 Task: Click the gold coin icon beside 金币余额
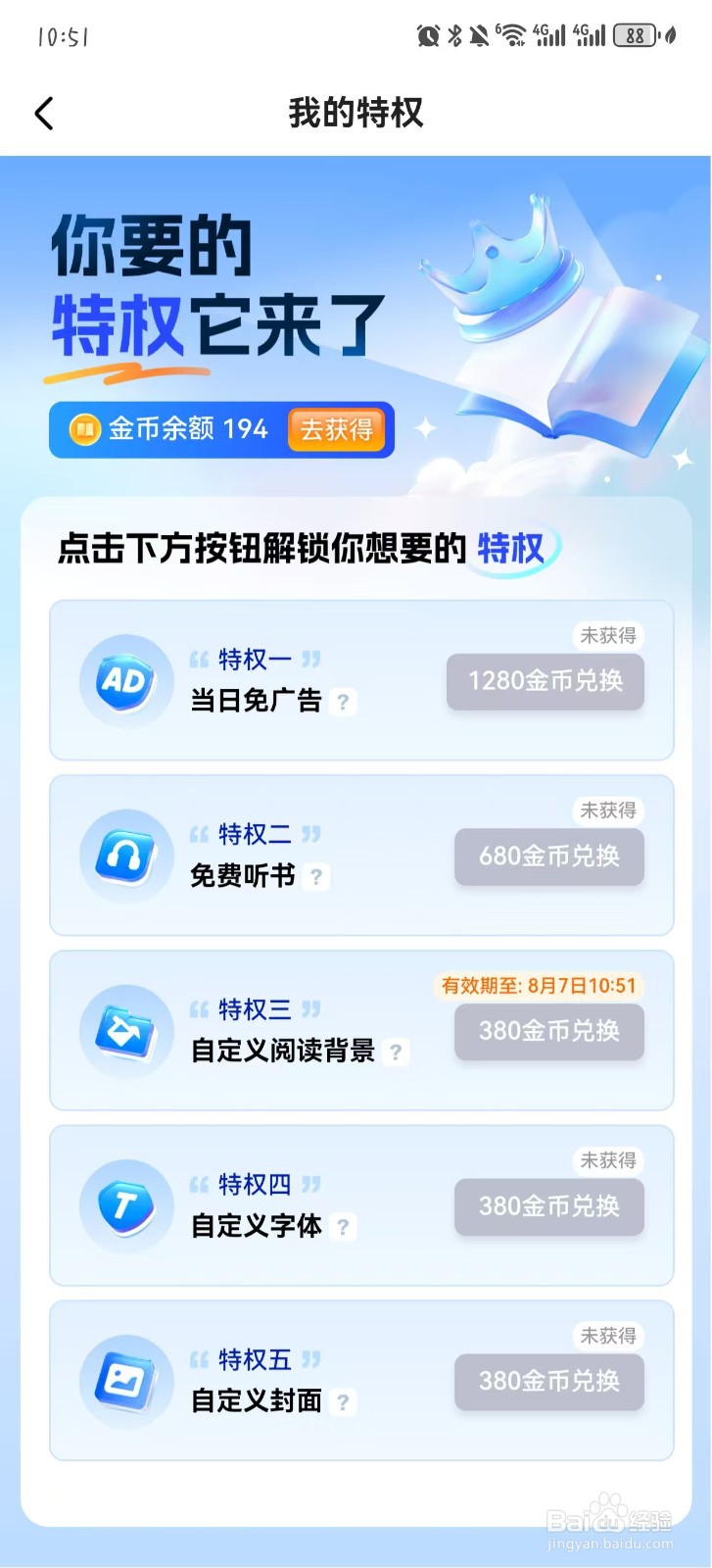coord(84,428)
